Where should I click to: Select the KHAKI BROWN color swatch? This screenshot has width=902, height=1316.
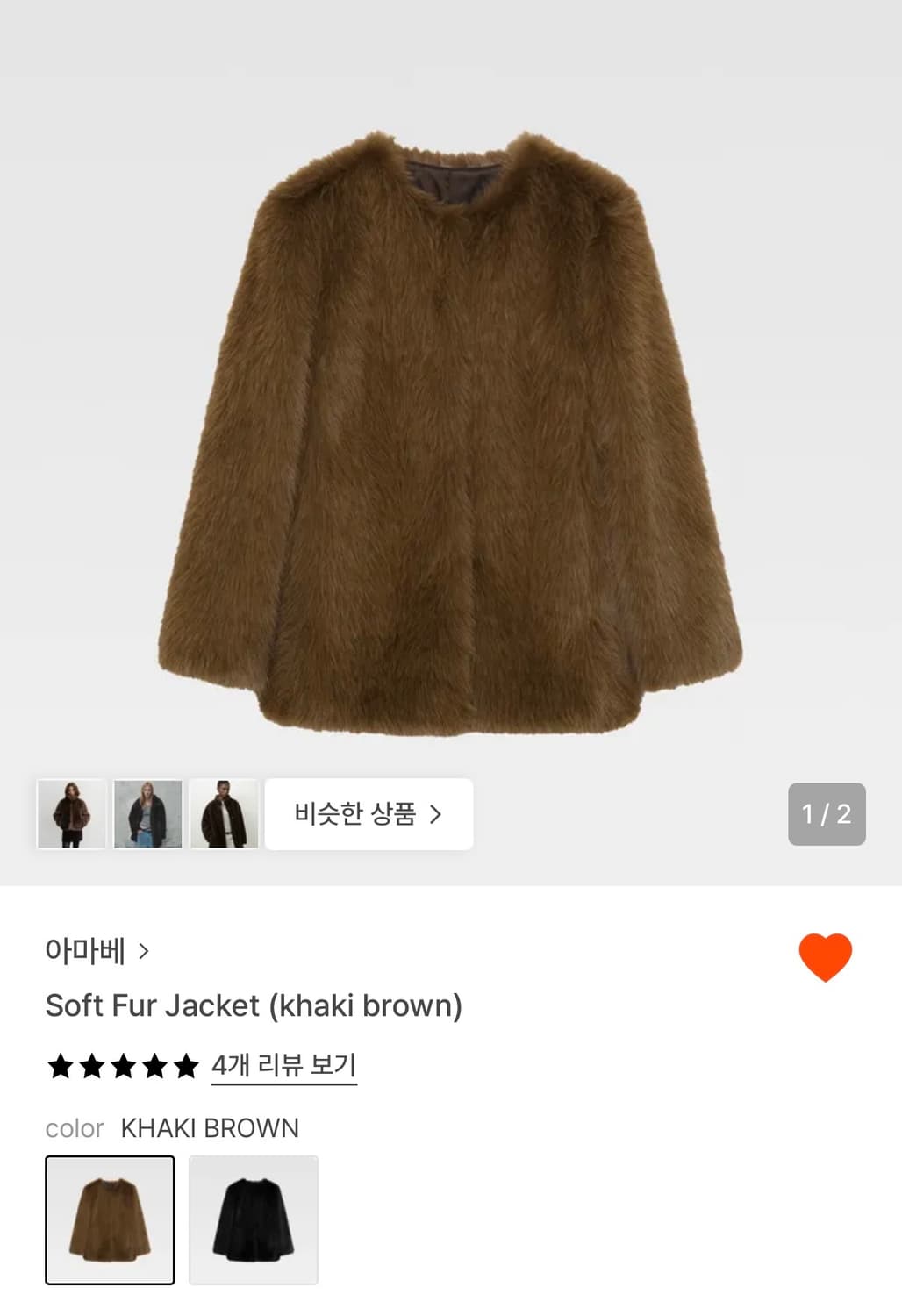[110, 1219]
